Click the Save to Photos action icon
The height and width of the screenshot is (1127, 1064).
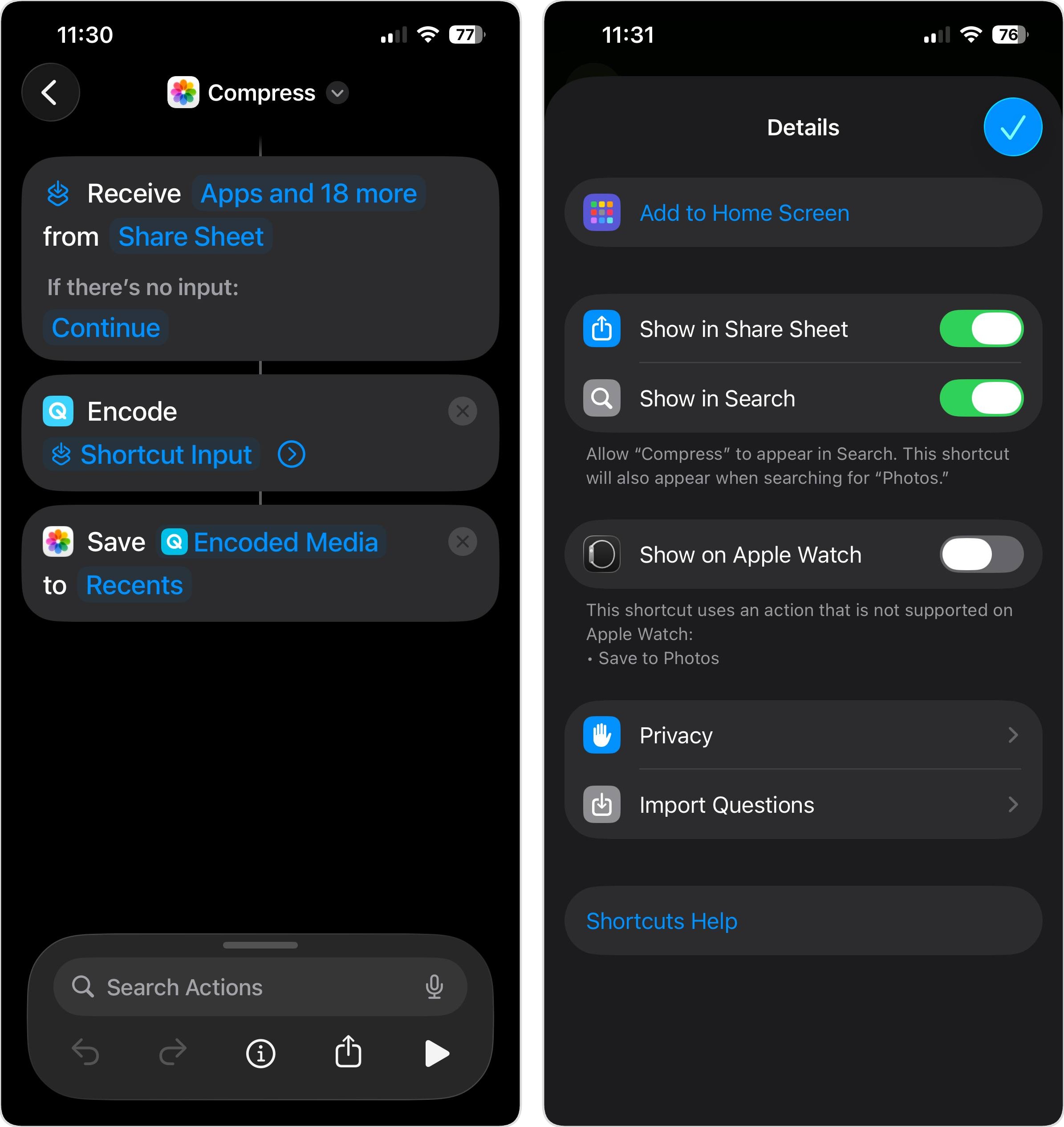58,542
